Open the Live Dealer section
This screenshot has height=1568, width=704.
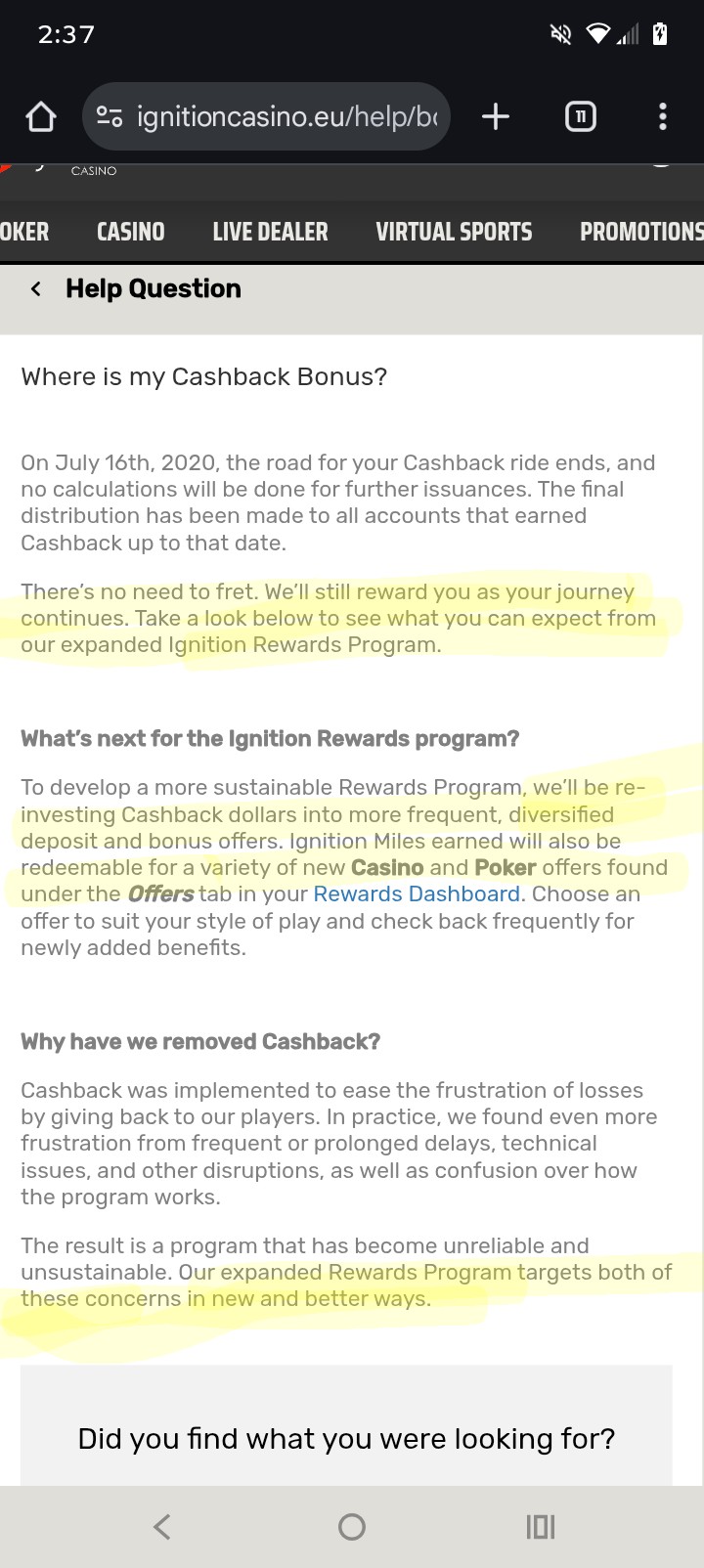[270, 232]
